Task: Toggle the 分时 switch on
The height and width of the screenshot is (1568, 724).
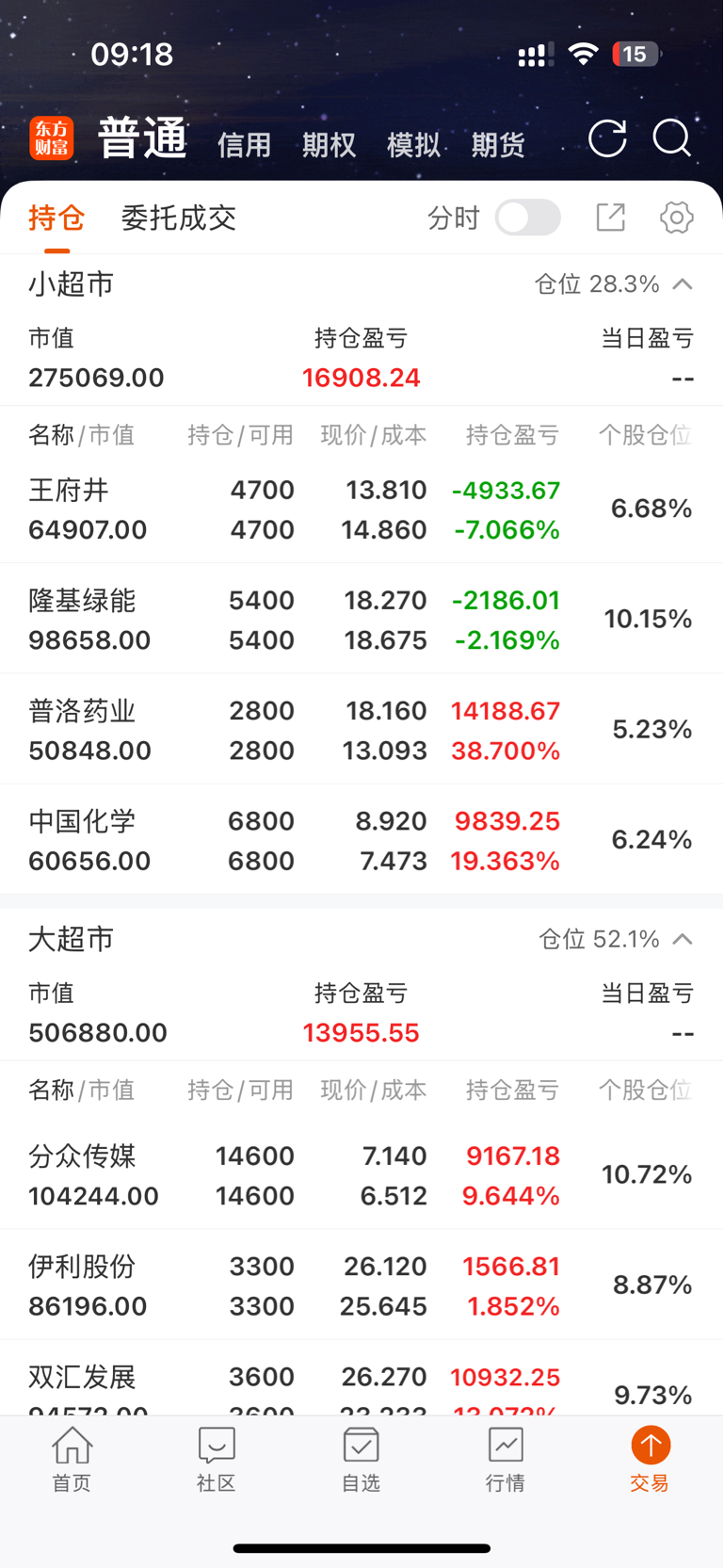Action: [528, 218]
